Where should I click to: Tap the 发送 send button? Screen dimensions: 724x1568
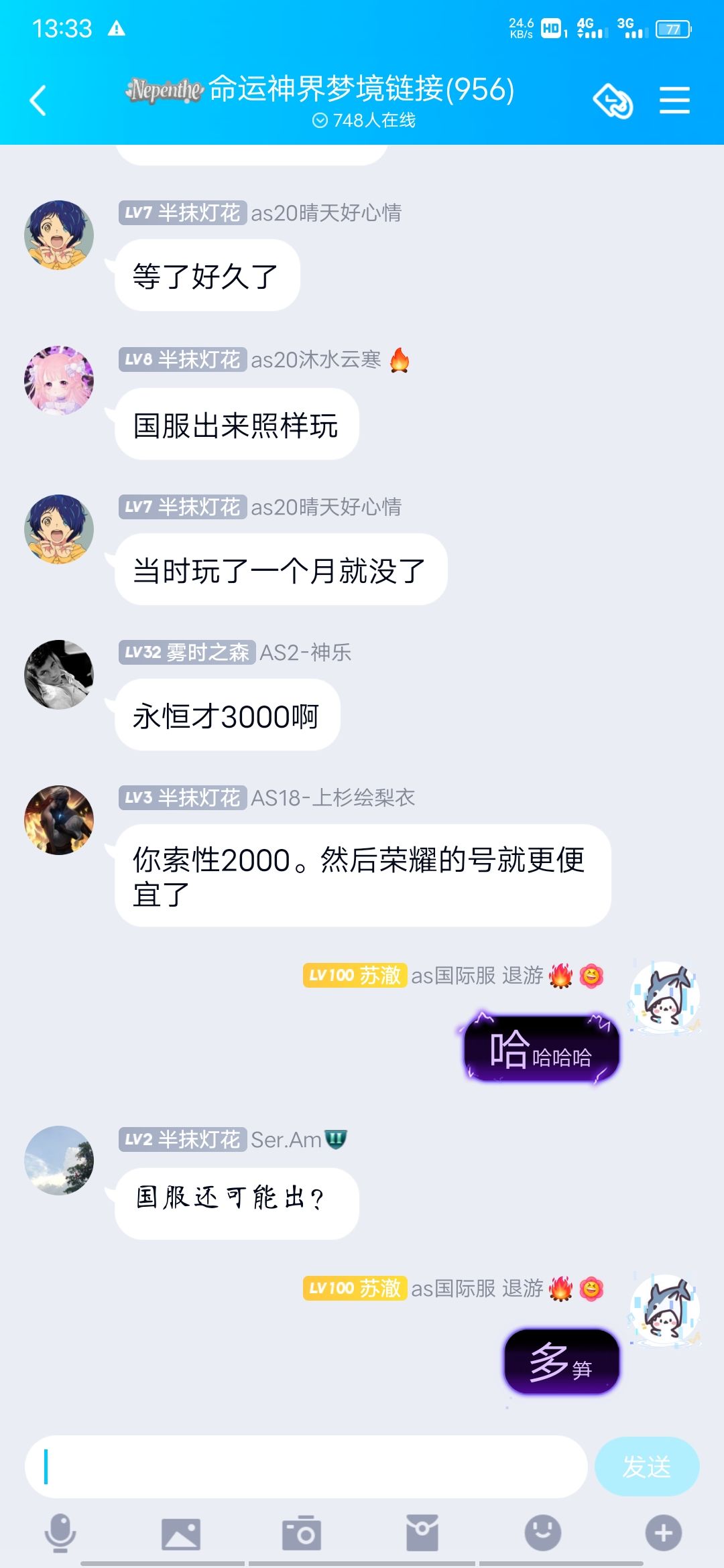click(x=647, y=1467)
